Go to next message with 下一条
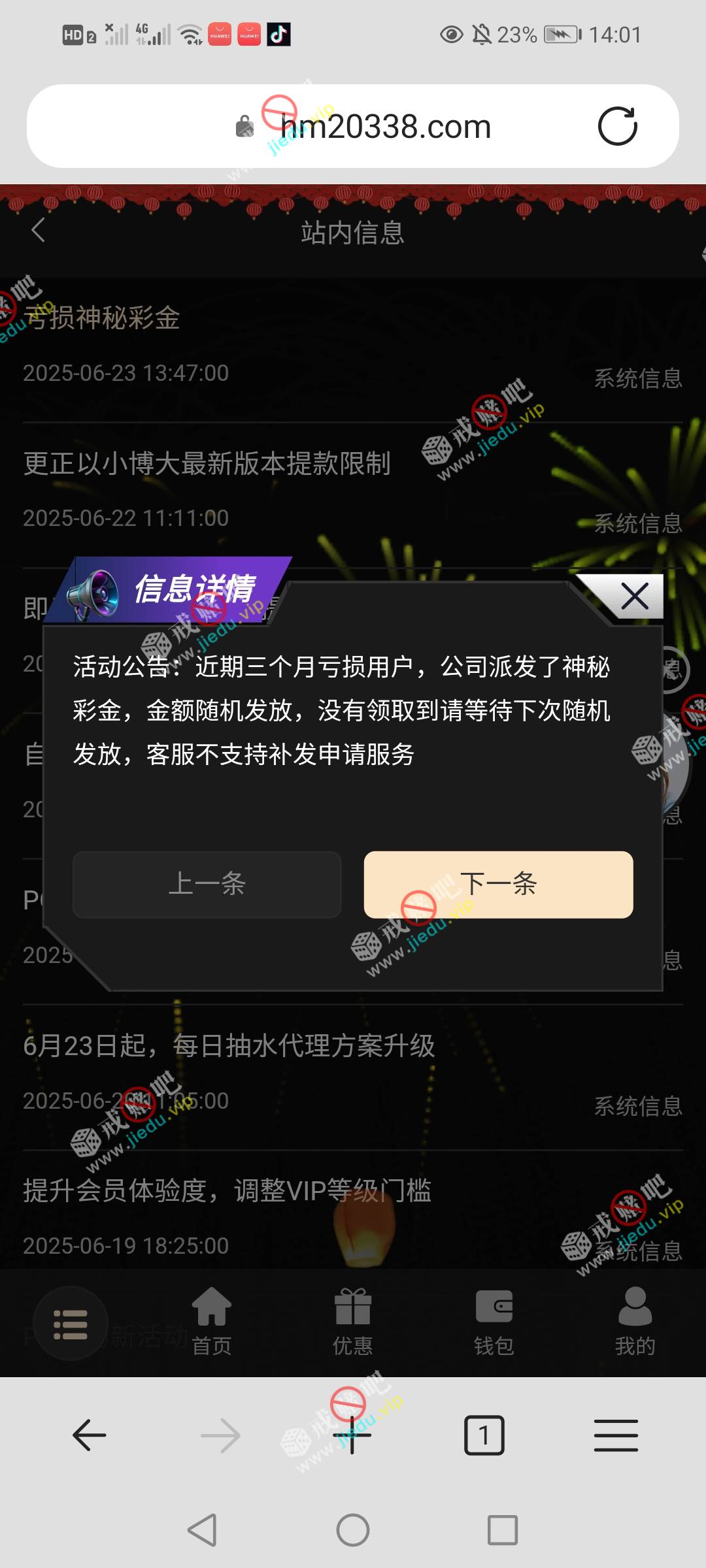Screen dimensions: 706x1568 click(498, 884)
